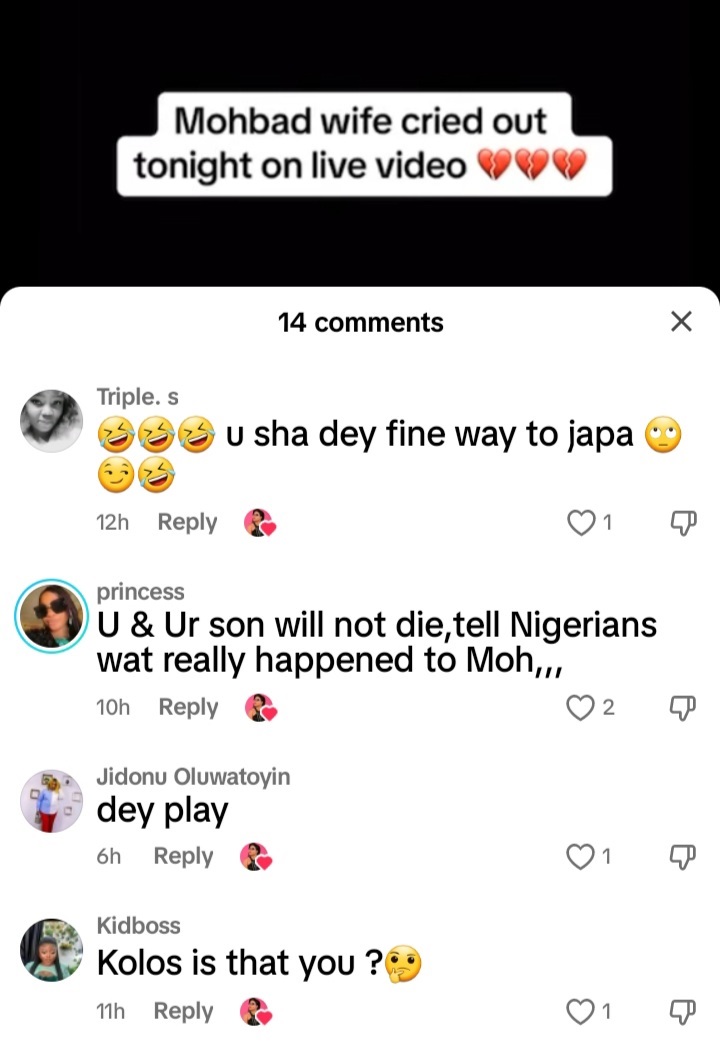Dislike Jidonu Oluwatoyin's comment

pos(681,856)
